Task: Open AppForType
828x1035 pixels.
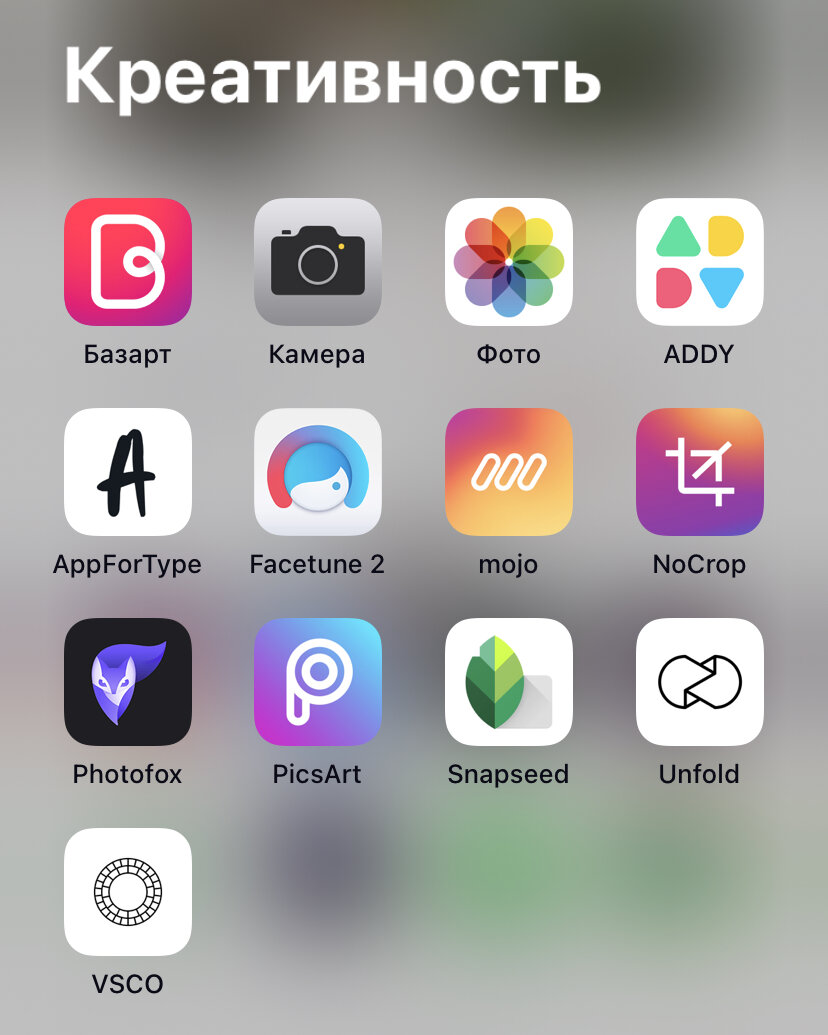Action: pos(127,472)
